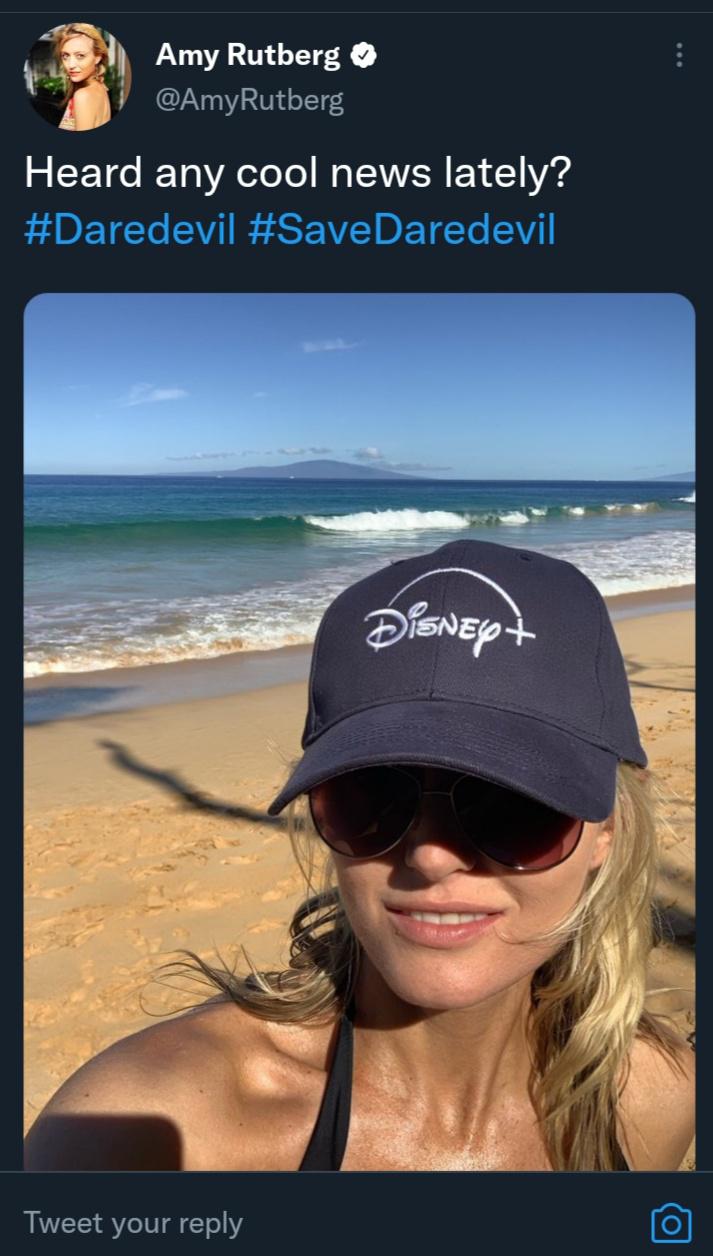
Task: Open the profile picture next to the tweet
Action: (77, 77)
